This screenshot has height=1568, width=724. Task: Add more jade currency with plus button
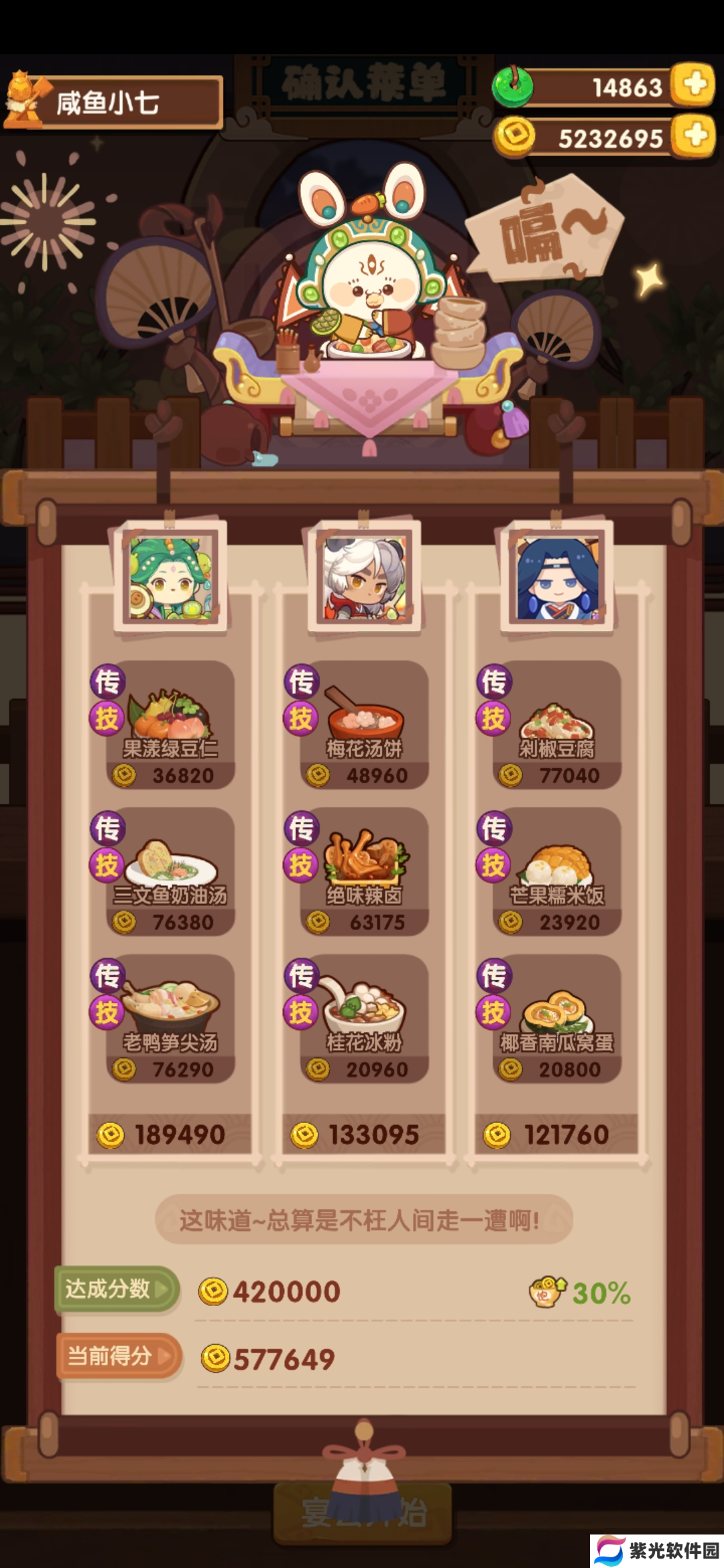(695, 85)
